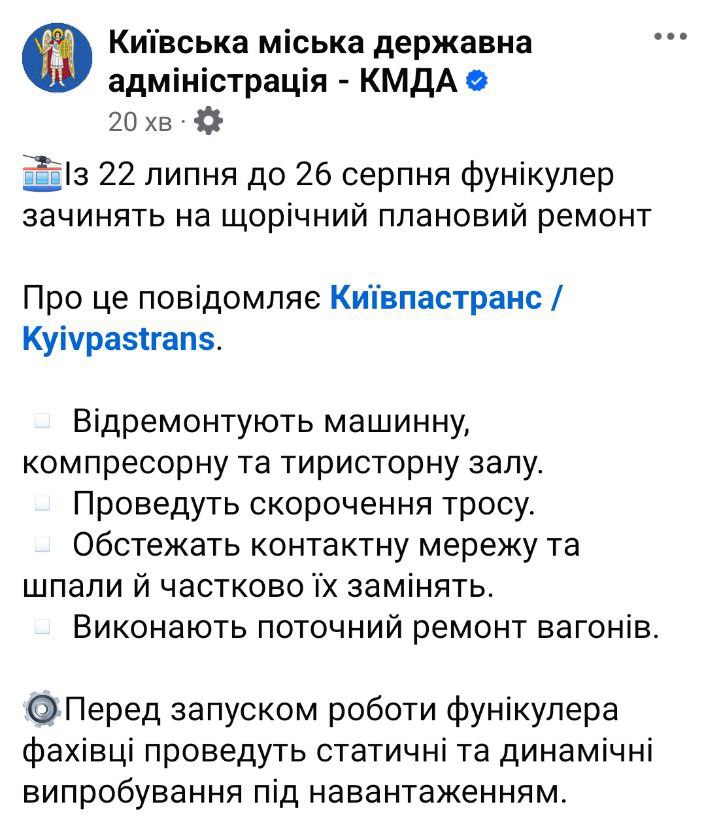Screen dimensions: 706x822
Task: Tap the post audience gear icon
Action: [x=208, y=122]
